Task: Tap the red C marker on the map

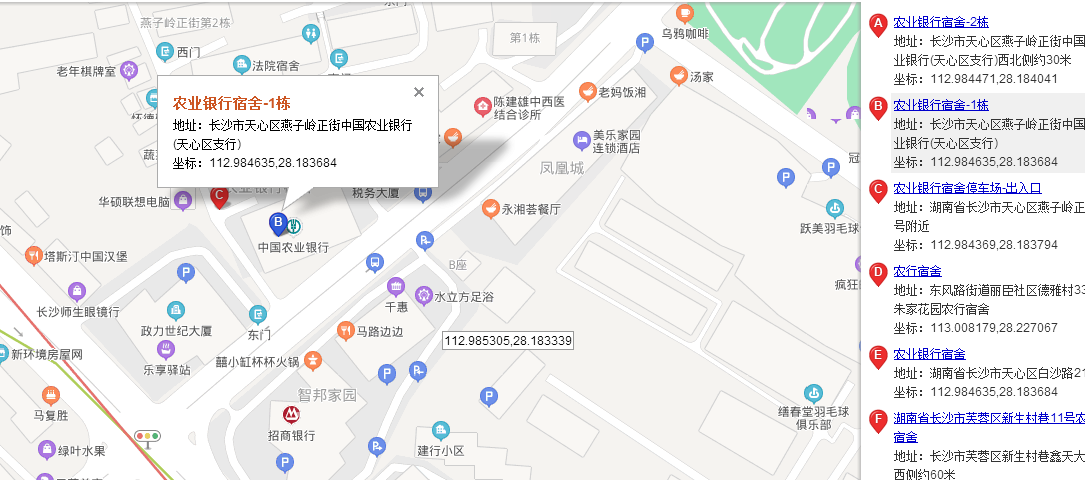Action: coord(220,195)
